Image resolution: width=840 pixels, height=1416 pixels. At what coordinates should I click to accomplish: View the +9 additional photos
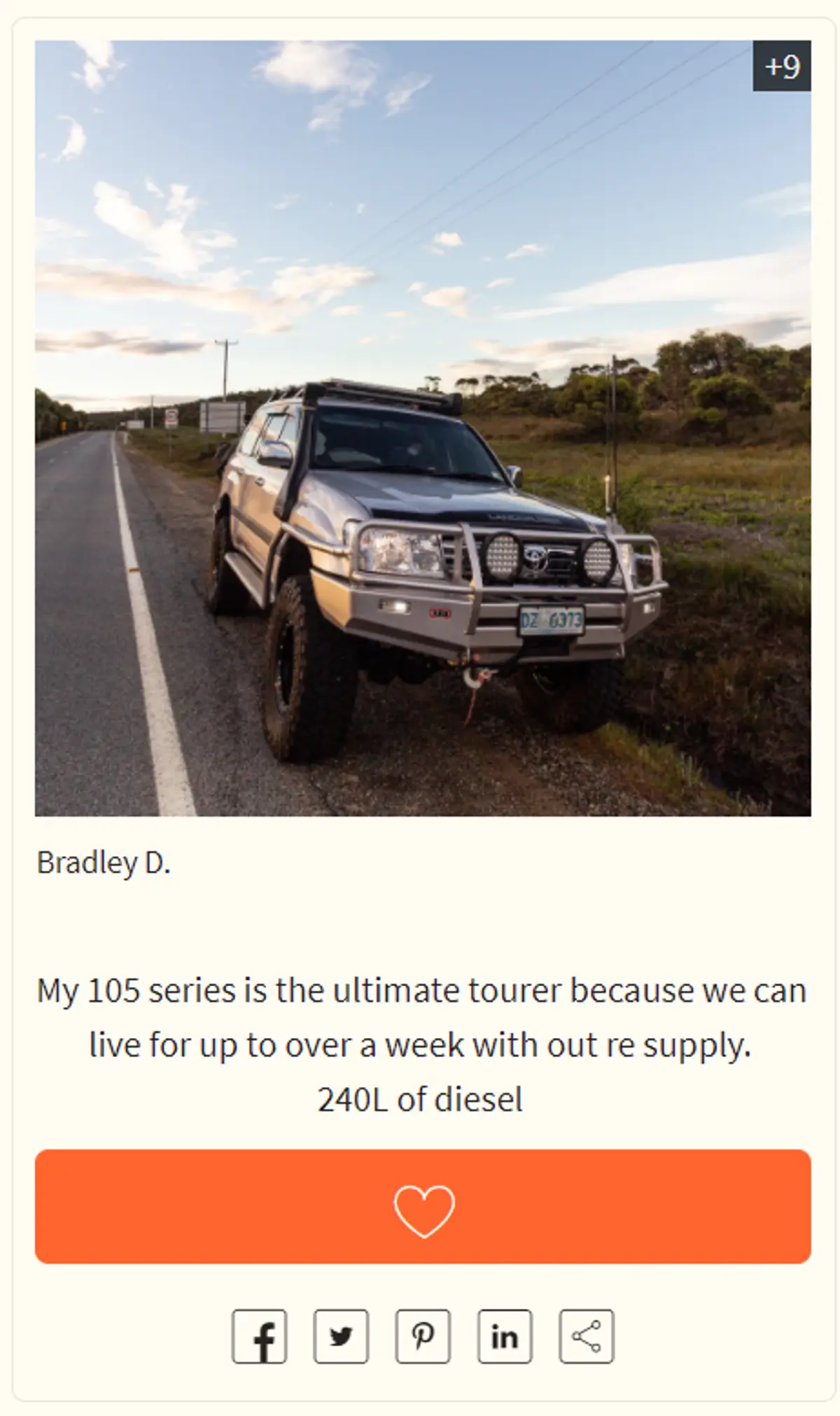coord(781,66)
